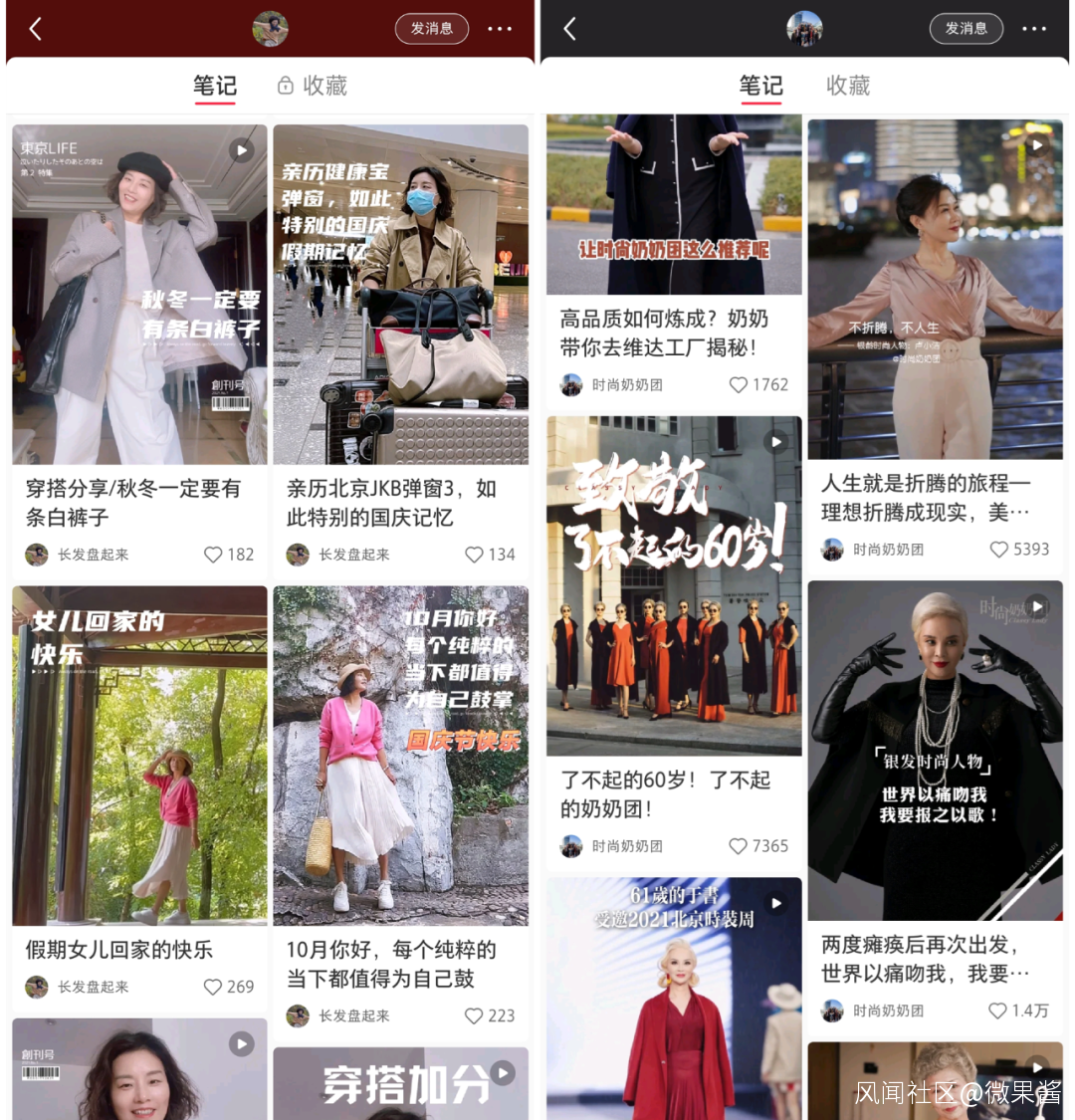Switch to the locked 收藏 tab
Image resolution: width=1075 pixels, height=1120 pixels.
(313, 86)
